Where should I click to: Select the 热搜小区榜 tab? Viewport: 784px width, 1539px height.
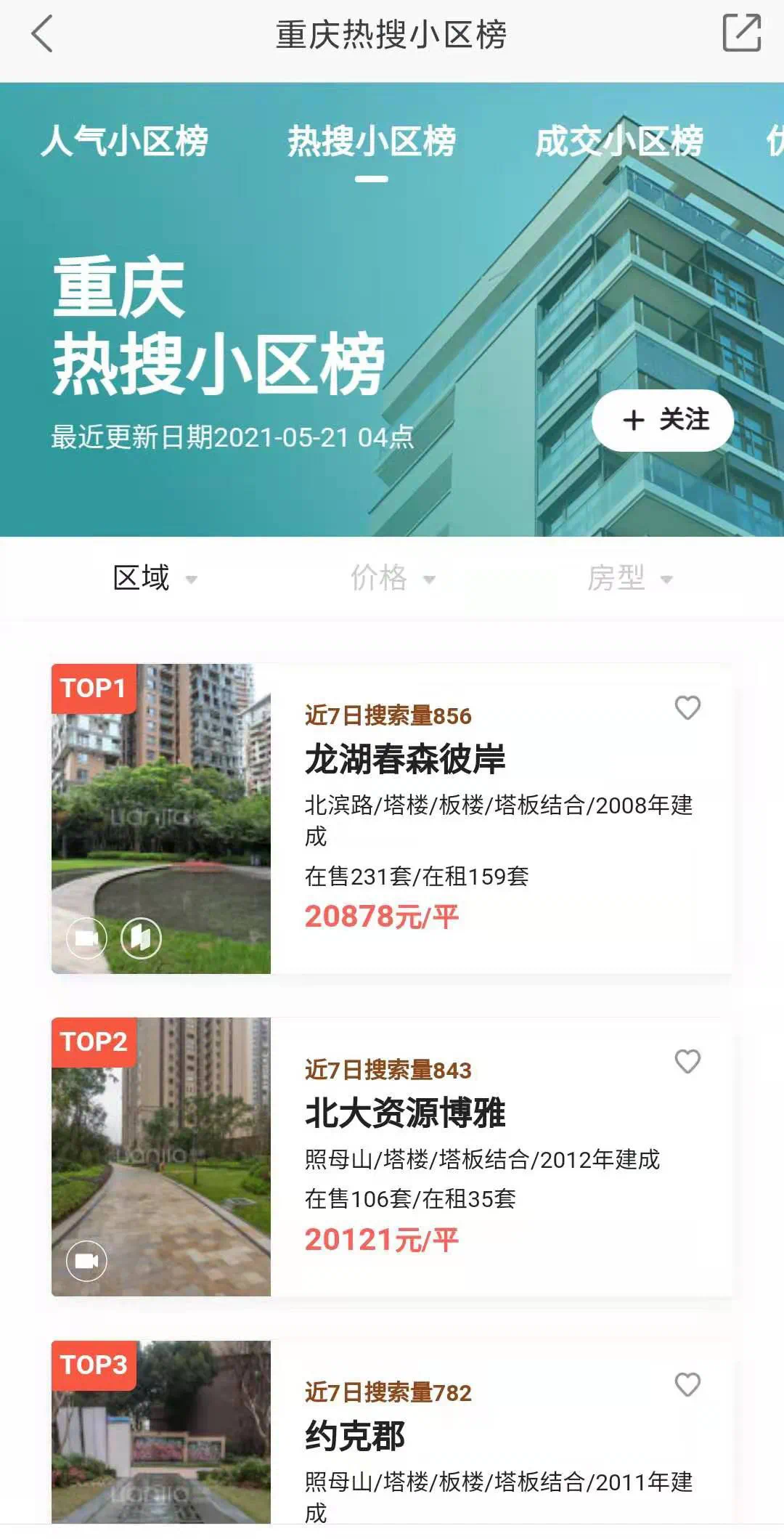371,141
